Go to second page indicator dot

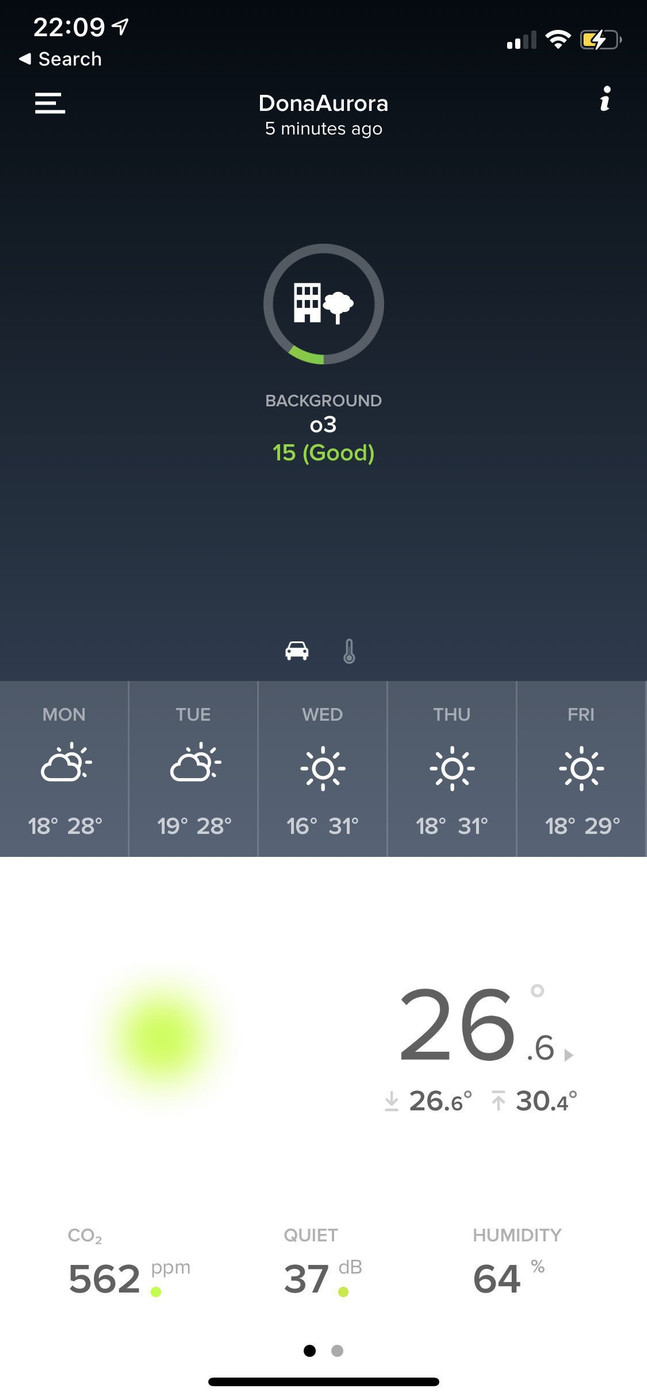click(x=337, y=1351)
